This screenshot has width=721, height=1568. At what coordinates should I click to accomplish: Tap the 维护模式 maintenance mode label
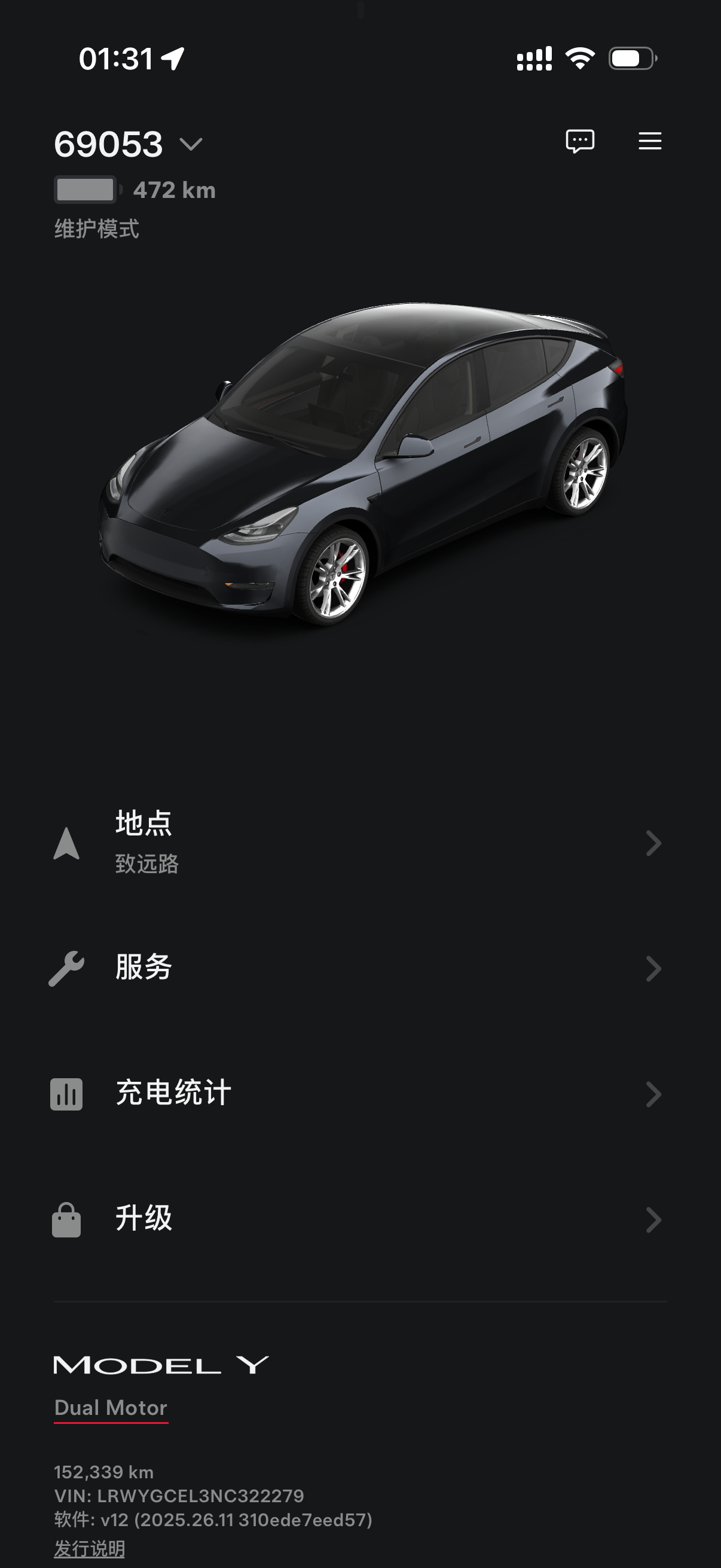[x=97, y=230]
